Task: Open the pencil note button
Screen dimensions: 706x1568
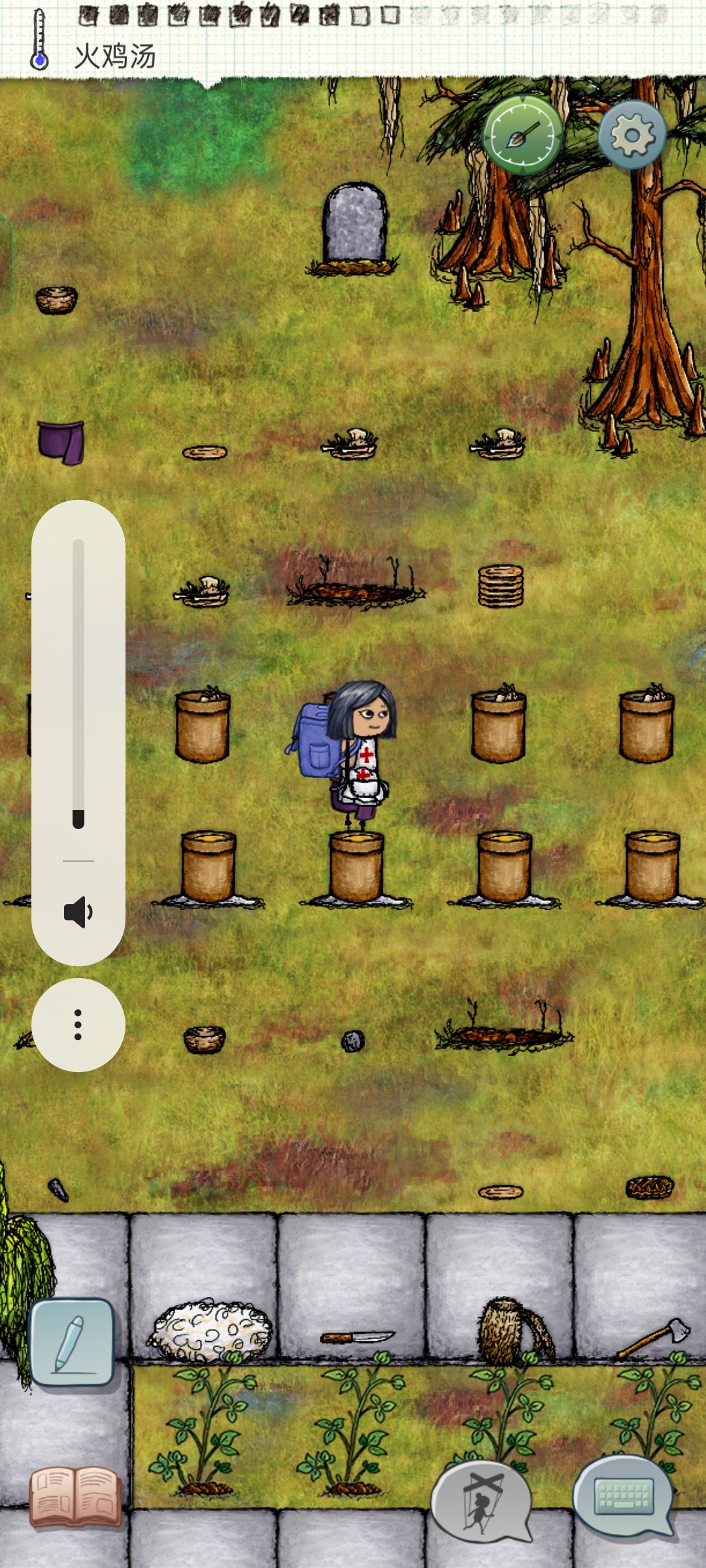Action: (x=72, y=1343)
